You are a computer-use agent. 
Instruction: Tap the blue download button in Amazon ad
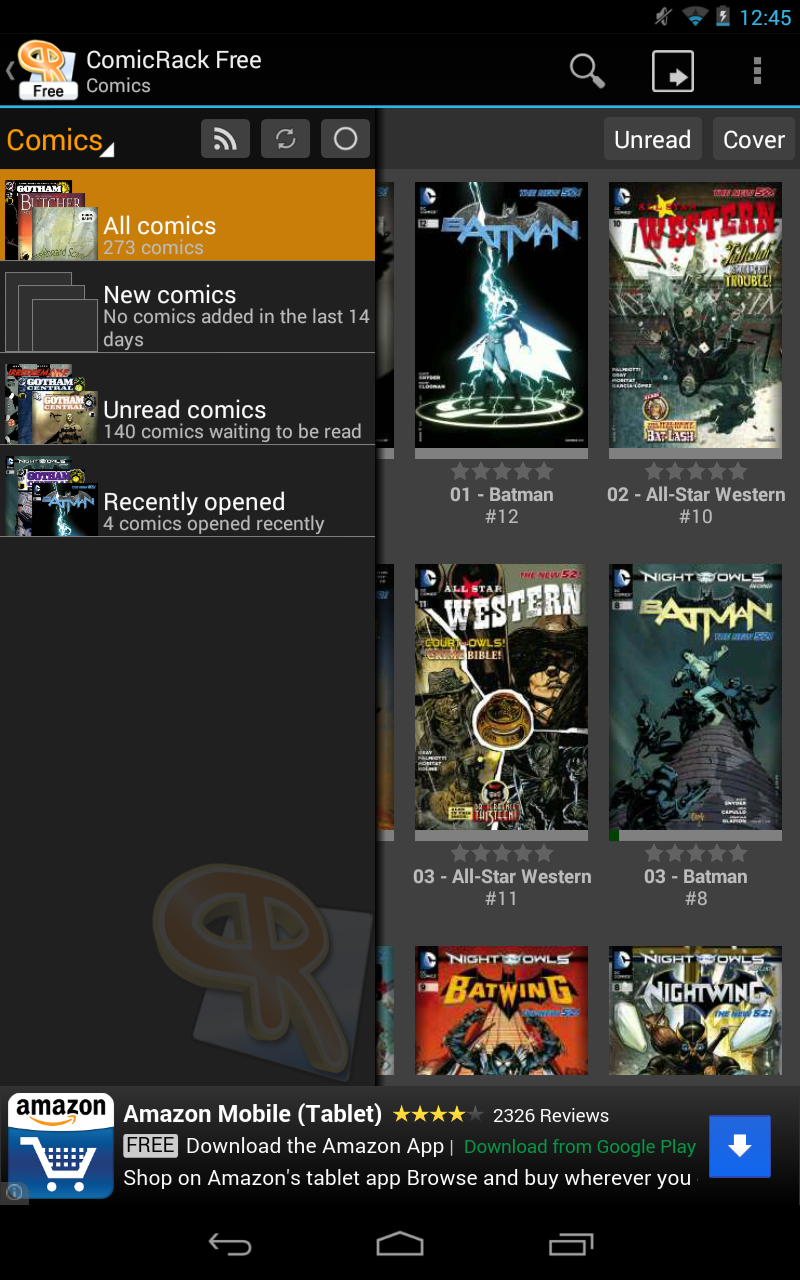739,1146
